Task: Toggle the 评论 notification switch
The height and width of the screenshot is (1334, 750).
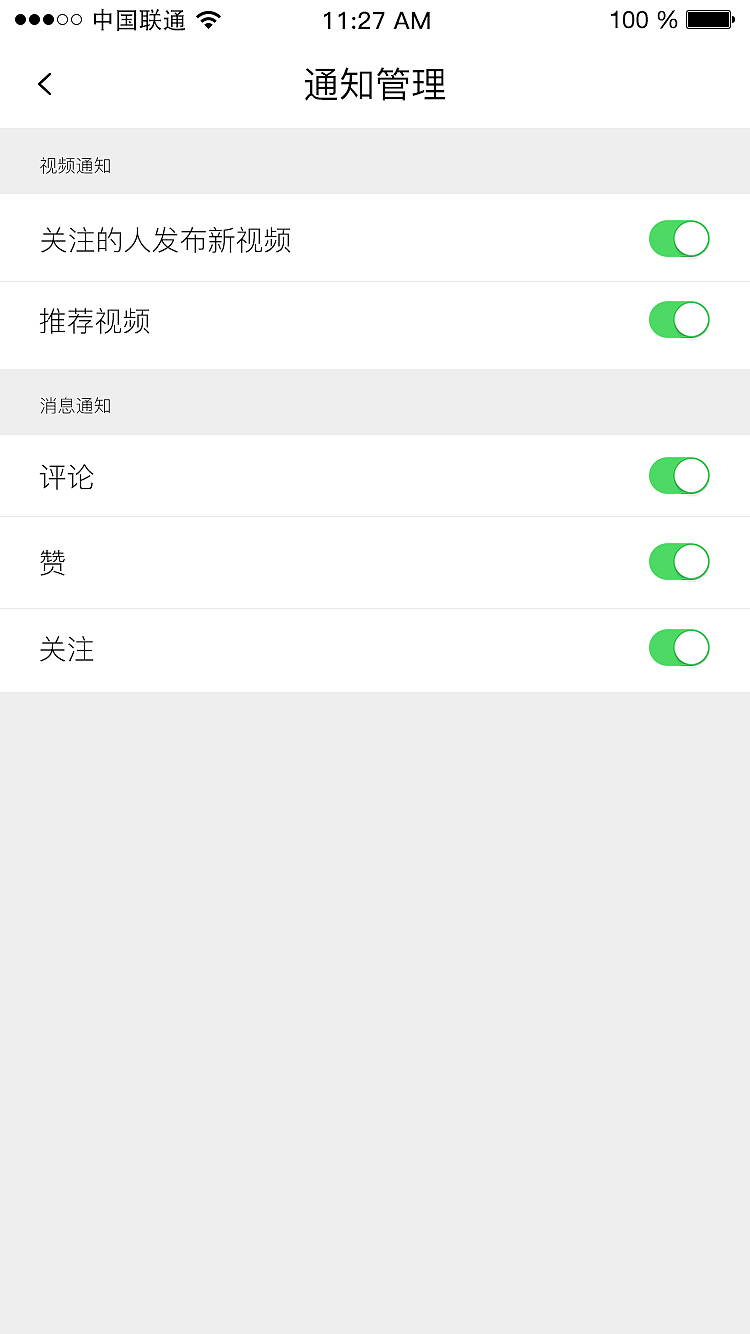Action: click(679, 475)
